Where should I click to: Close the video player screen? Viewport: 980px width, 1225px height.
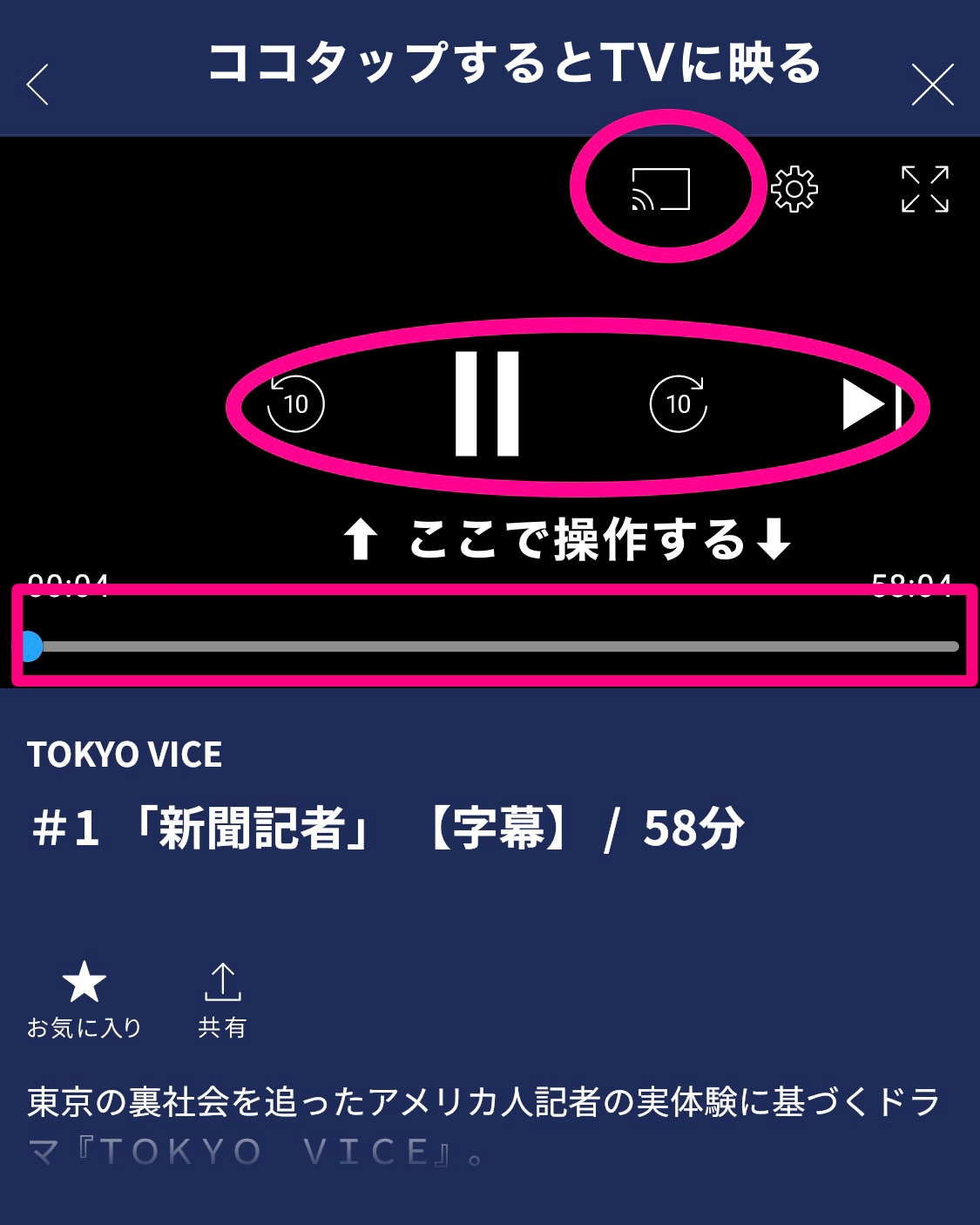pos(932,85)
